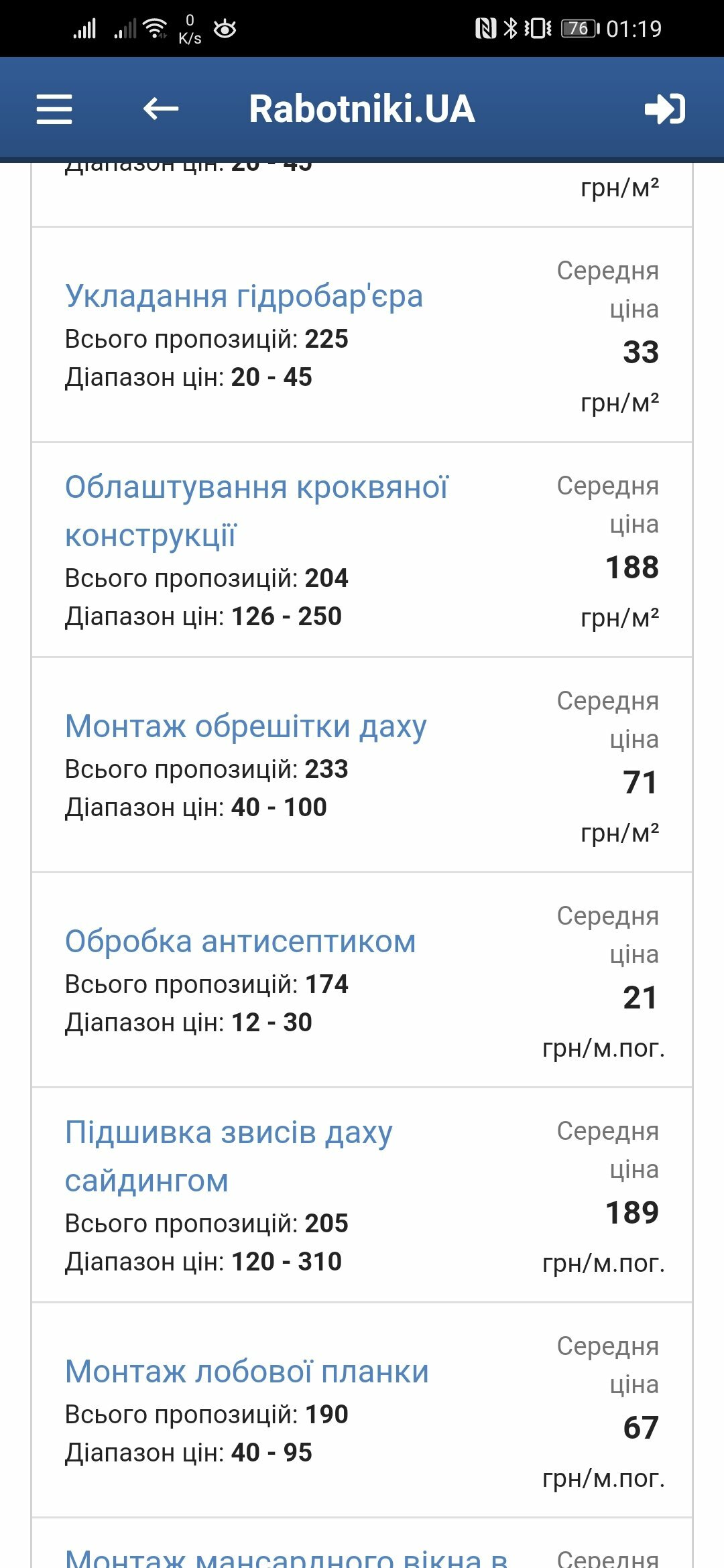Viewport: 724px width, 1568px height.
Task: Open Облаштування кроквяної конструкції link
Action: (256, 511)
